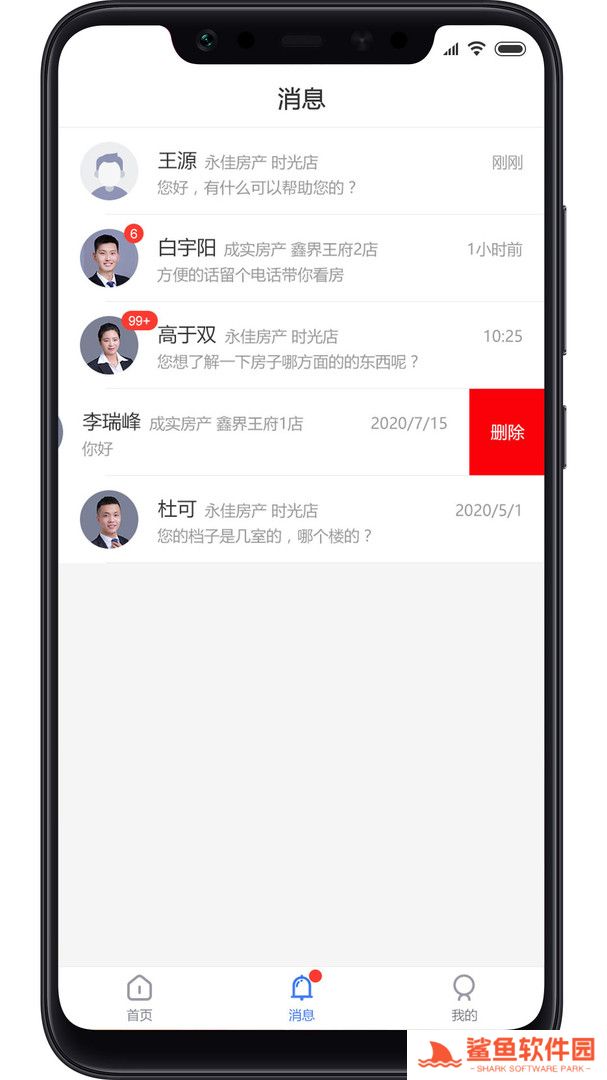Open 高于双's message thread
Screen dimensions: 607x1080
pyautogui.click(x=300, y=346)
